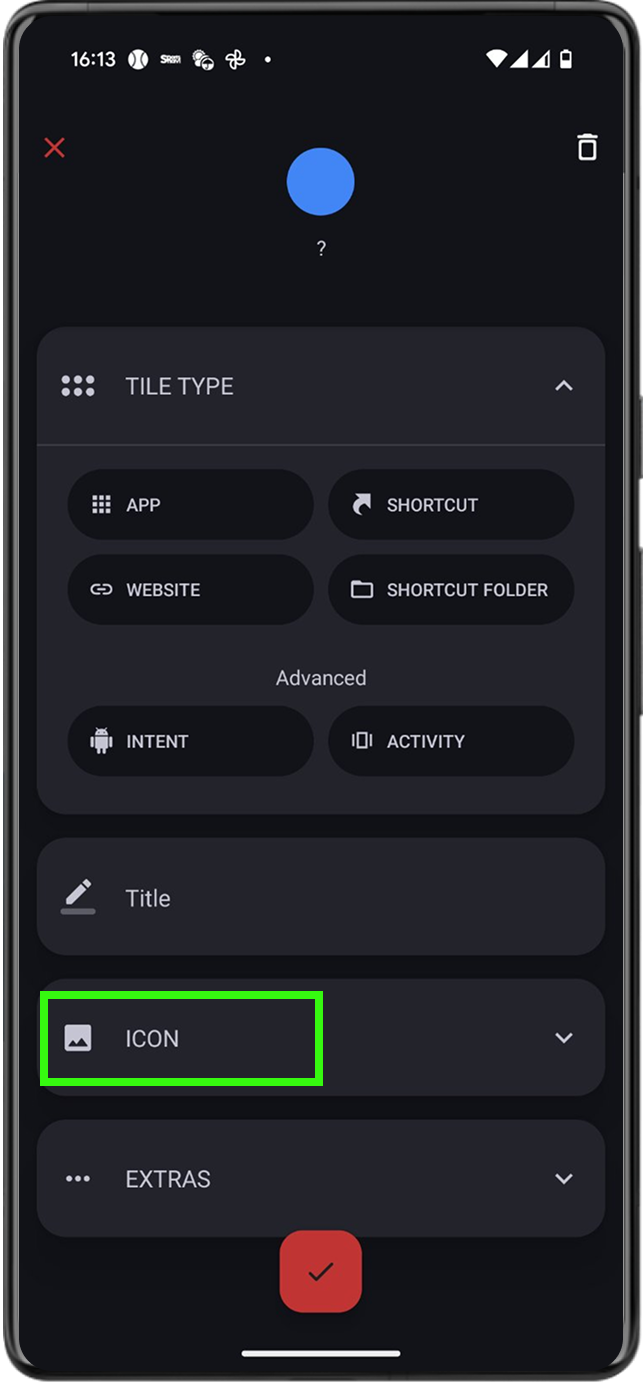Select the App tile type
This screenshot has width=643, height=1390.
click(x=190, y=505)
